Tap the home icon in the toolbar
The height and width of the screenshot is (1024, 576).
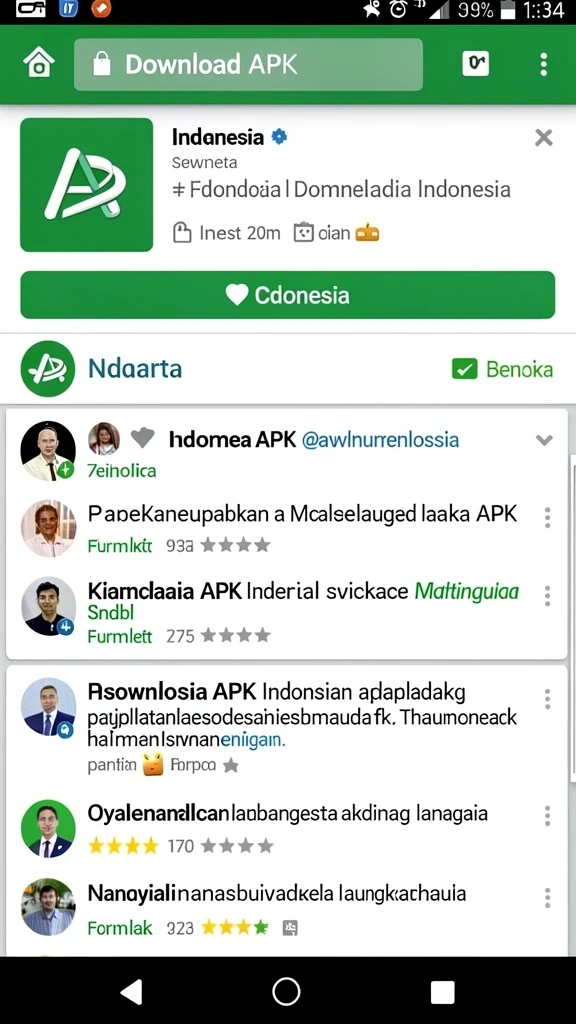tap(39, 64)
